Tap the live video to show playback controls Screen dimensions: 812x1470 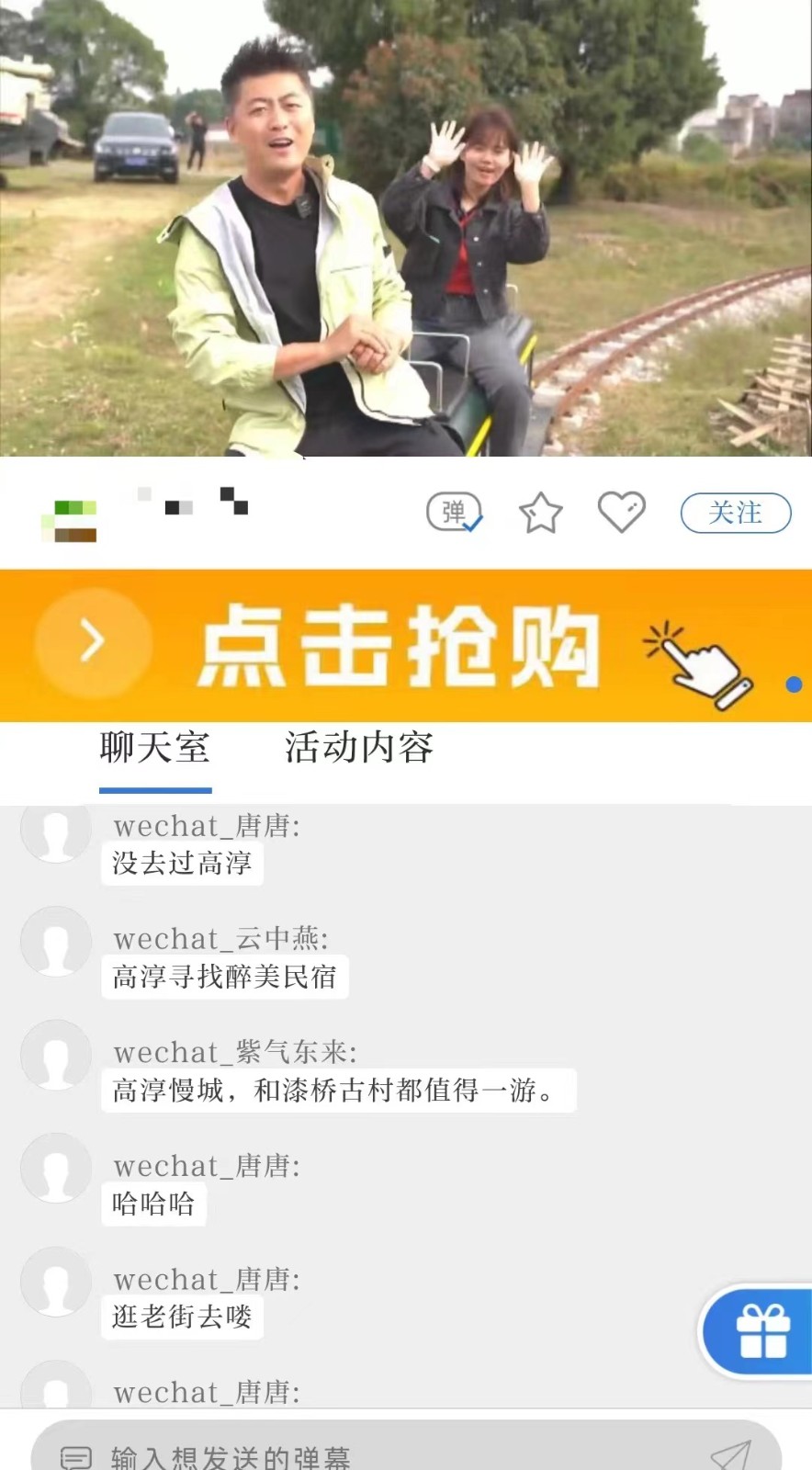[405, 228]
